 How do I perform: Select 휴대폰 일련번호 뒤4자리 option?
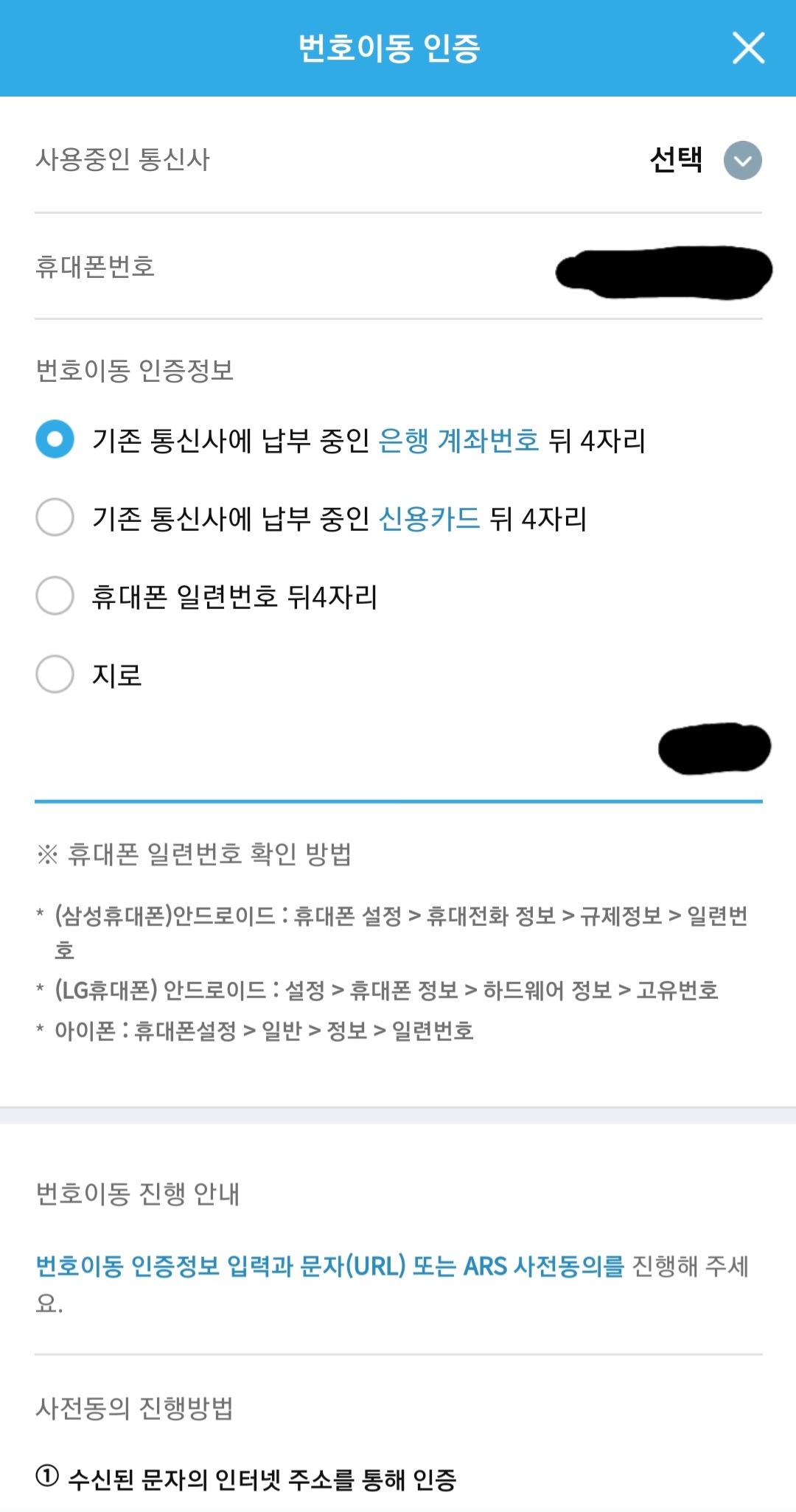point(52,596)
